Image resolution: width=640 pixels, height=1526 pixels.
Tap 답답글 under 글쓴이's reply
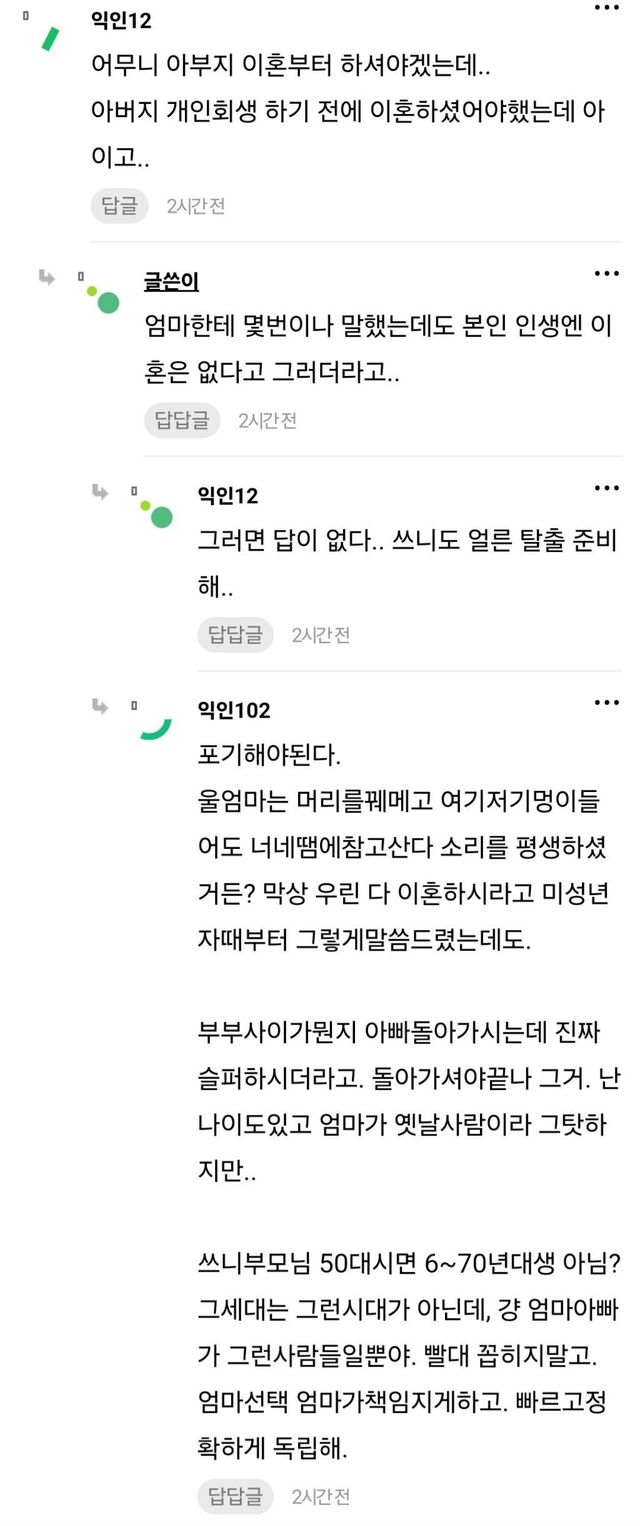[x=182, y=421]
